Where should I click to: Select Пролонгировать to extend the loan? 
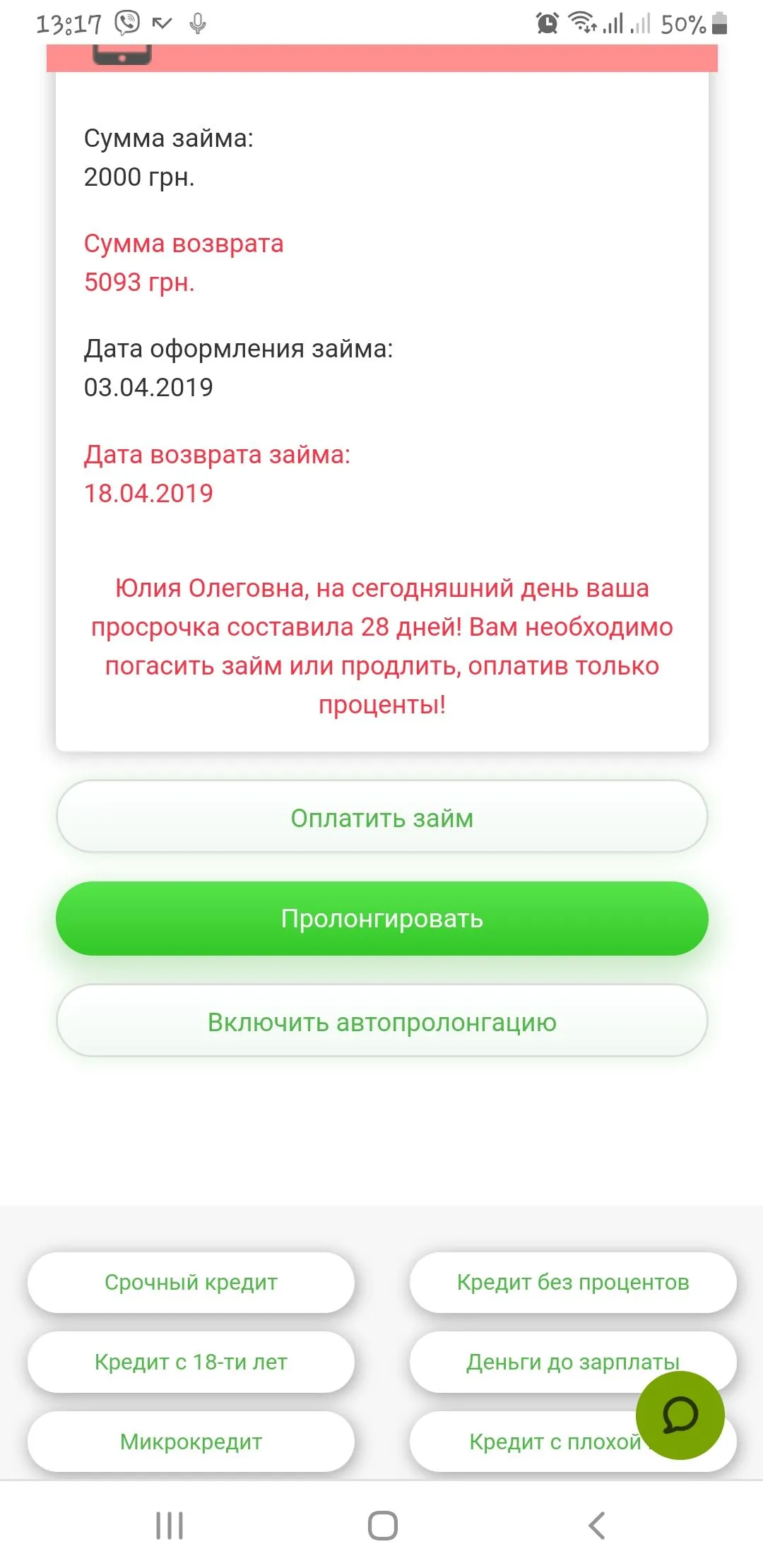[x=381, y=918]
